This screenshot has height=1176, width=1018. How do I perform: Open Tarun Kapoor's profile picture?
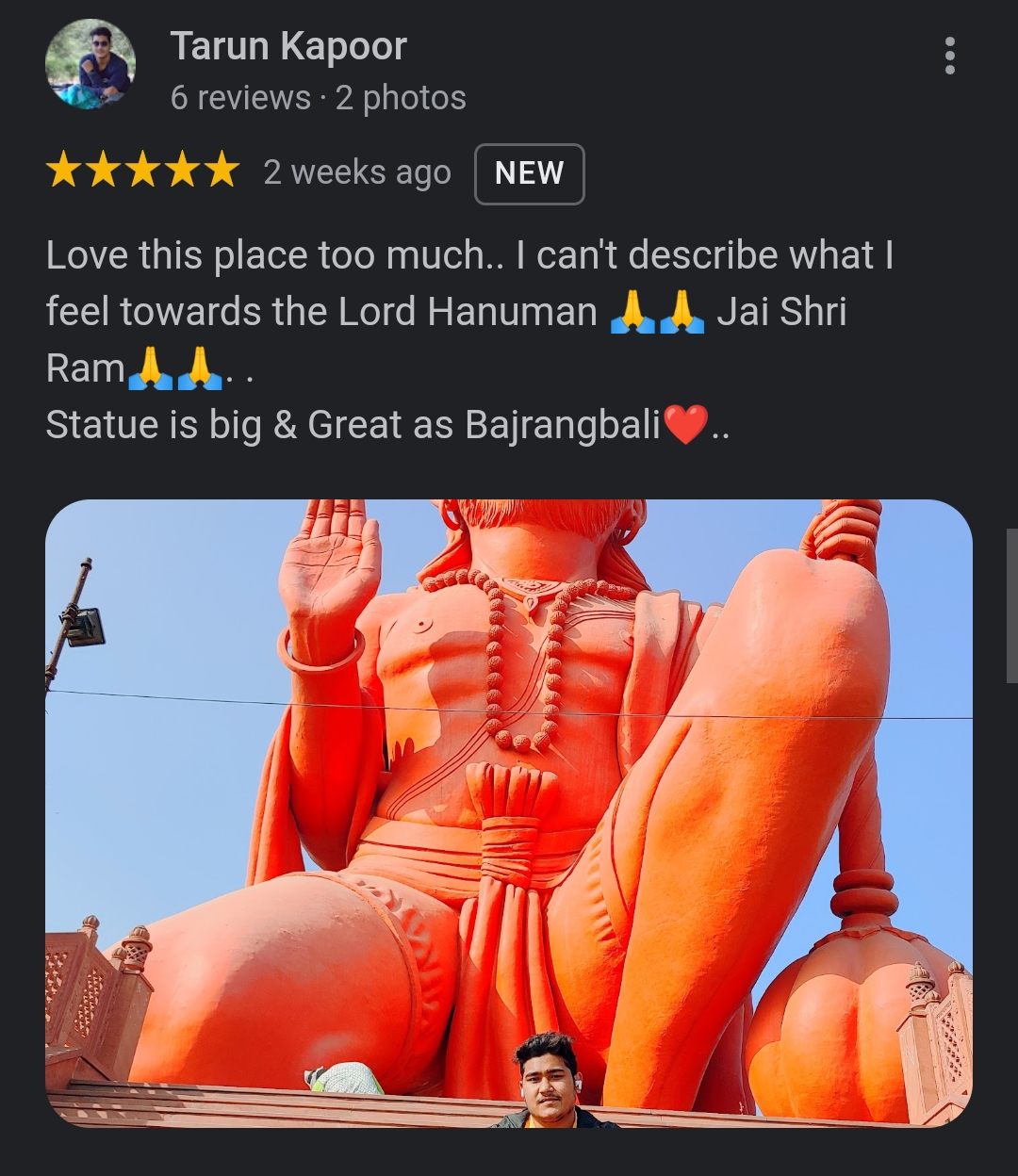[90, 64]
